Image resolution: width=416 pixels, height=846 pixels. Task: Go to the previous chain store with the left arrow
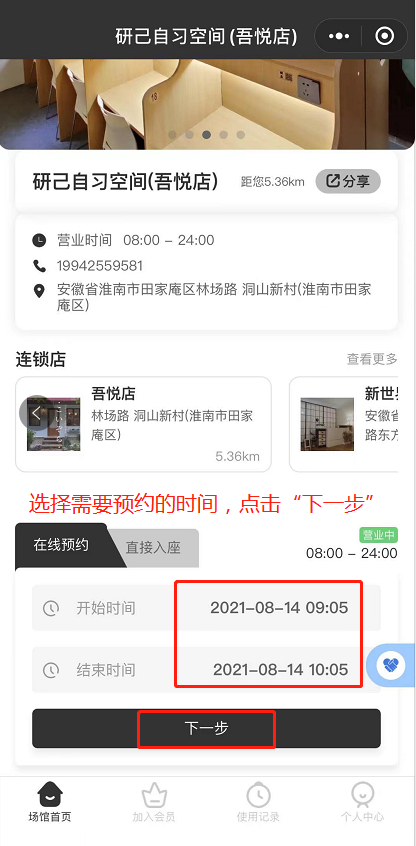point(36,413)
